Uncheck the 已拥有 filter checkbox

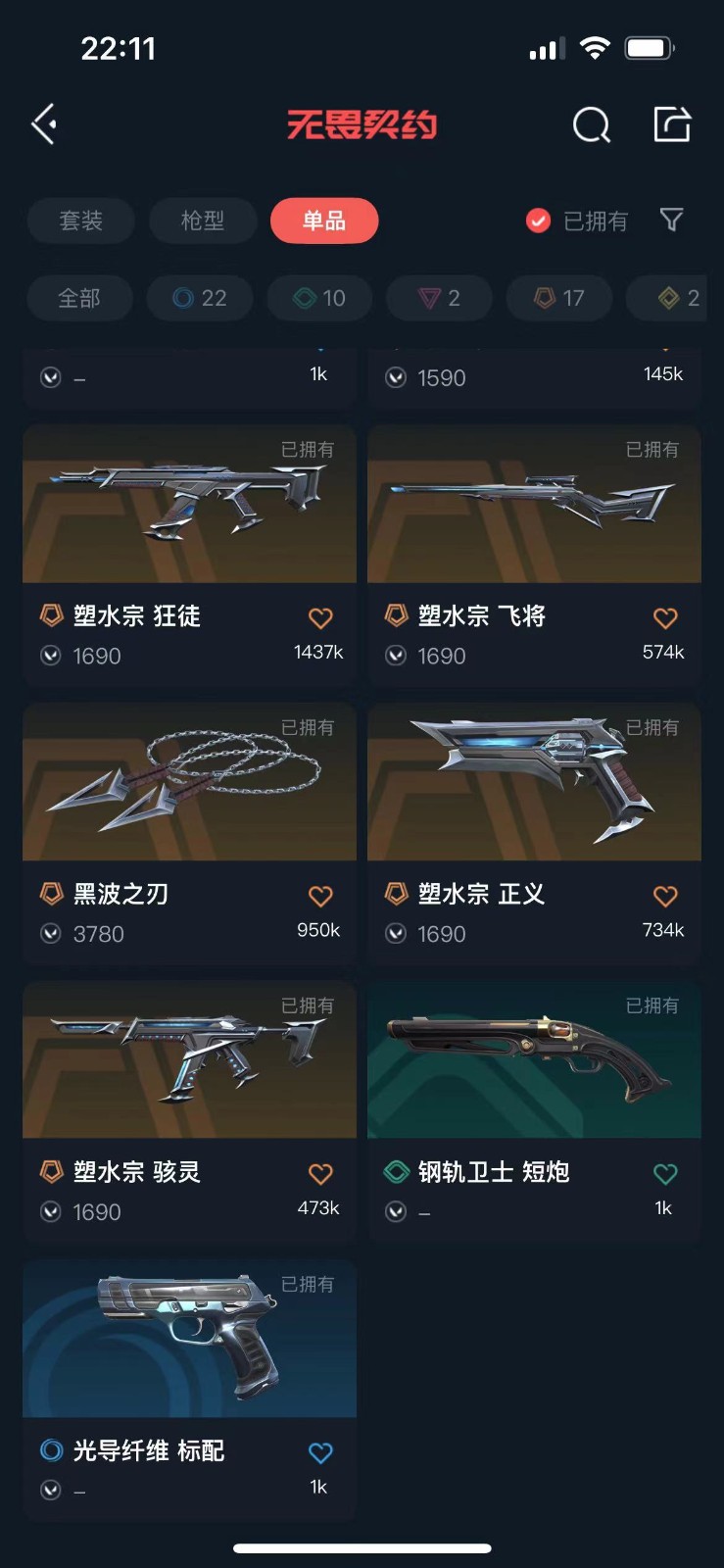point(538,220)
